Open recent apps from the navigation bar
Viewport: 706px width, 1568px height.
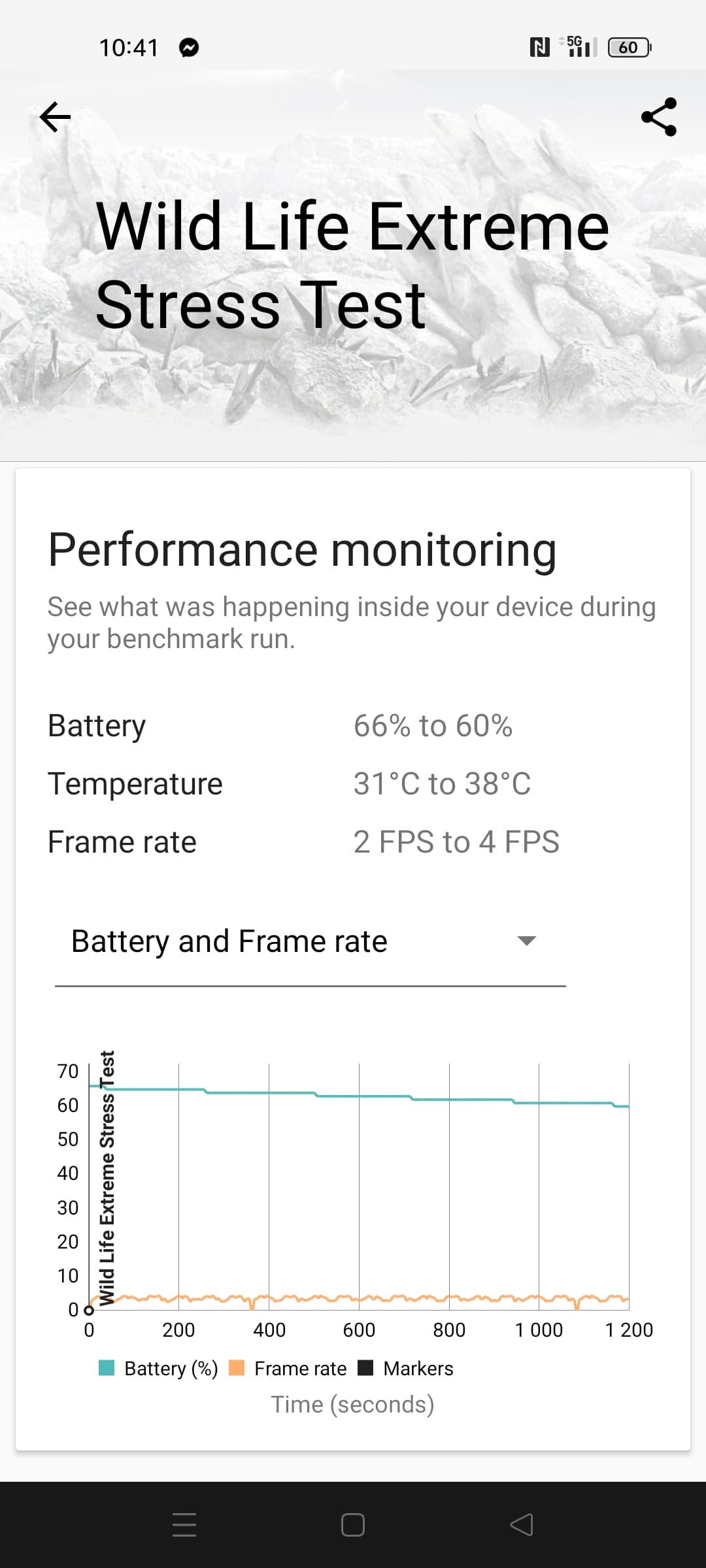[184, 1525]
